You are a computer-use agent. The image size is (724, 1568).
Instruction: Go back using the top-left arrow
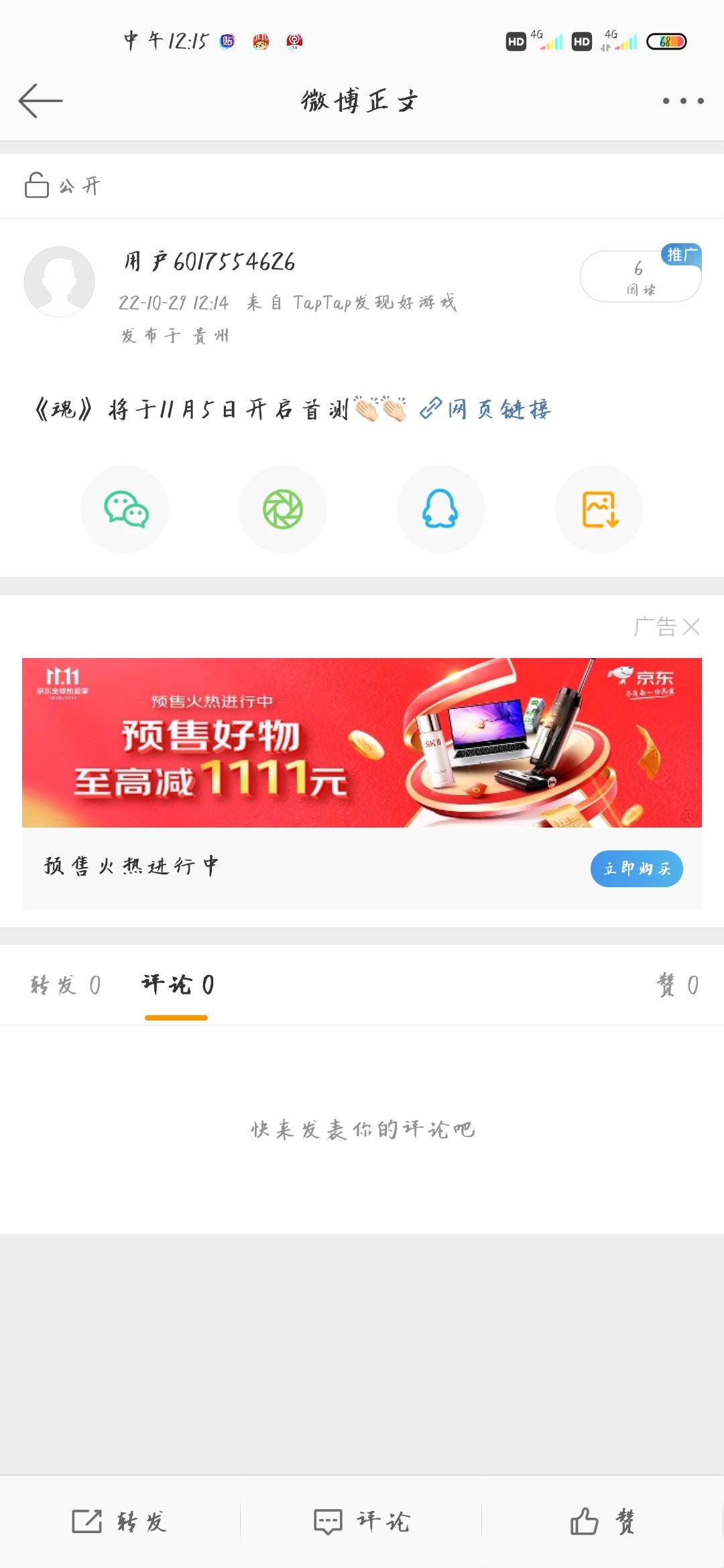[x=40, y=101]
